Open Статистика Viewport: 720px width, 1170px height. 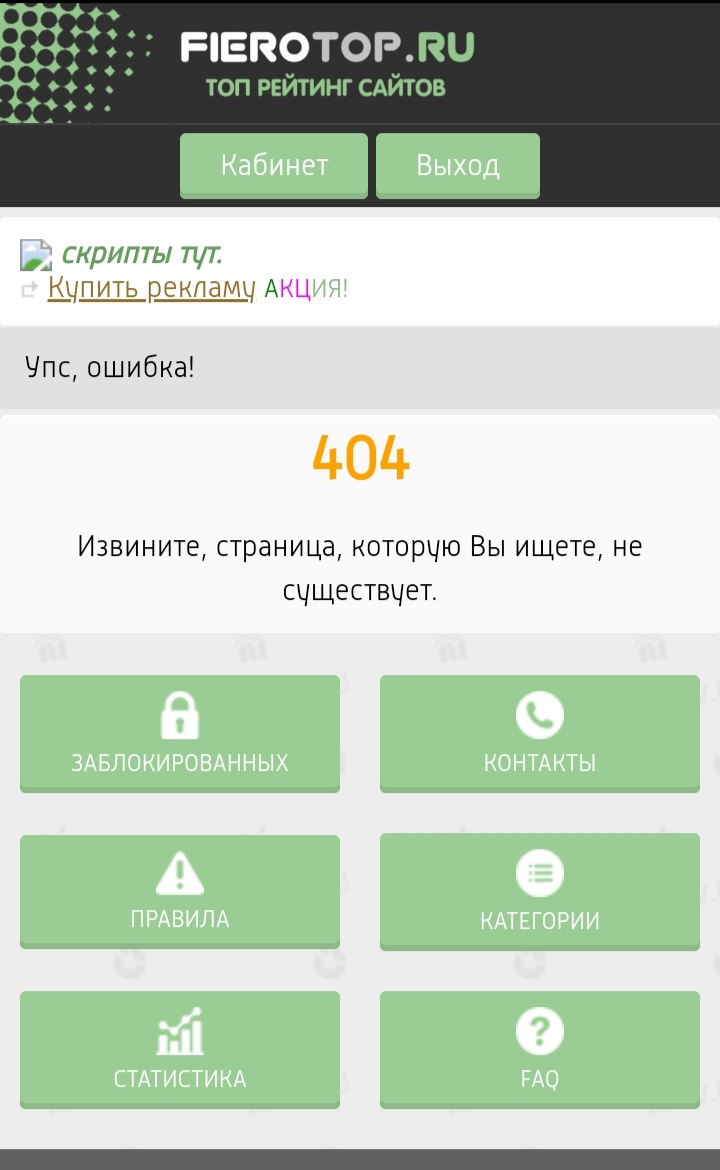click(x=180, y=1048)
